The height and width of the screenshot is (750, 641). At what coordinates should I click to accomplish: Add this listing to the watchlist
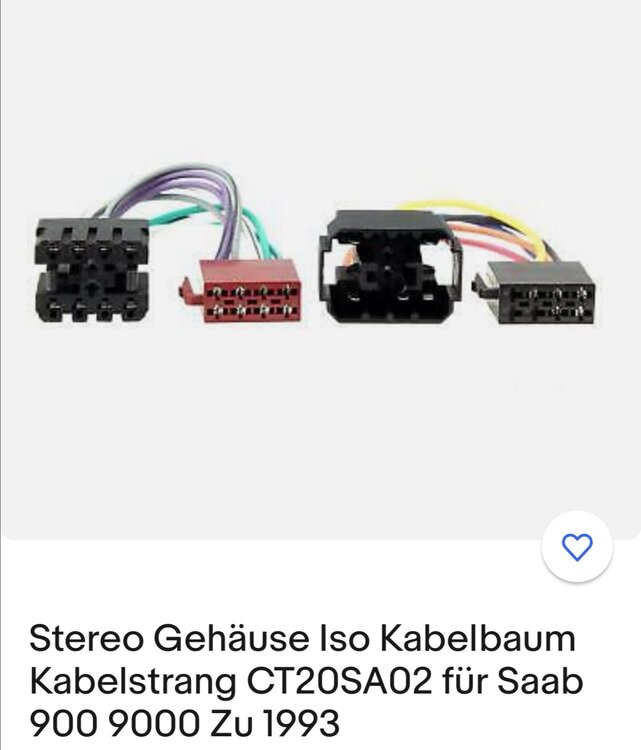[577, 547]
